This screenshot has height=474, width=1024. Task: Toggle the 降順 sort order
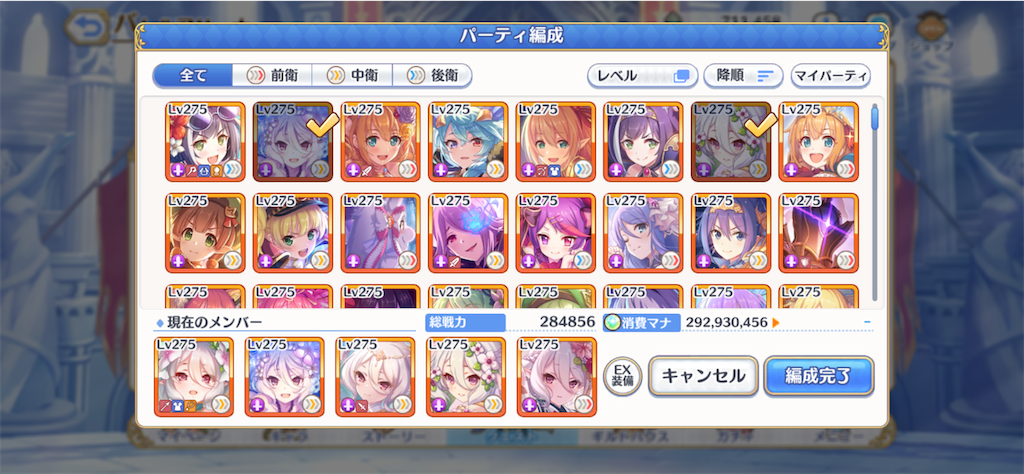(x=744, y=76)
